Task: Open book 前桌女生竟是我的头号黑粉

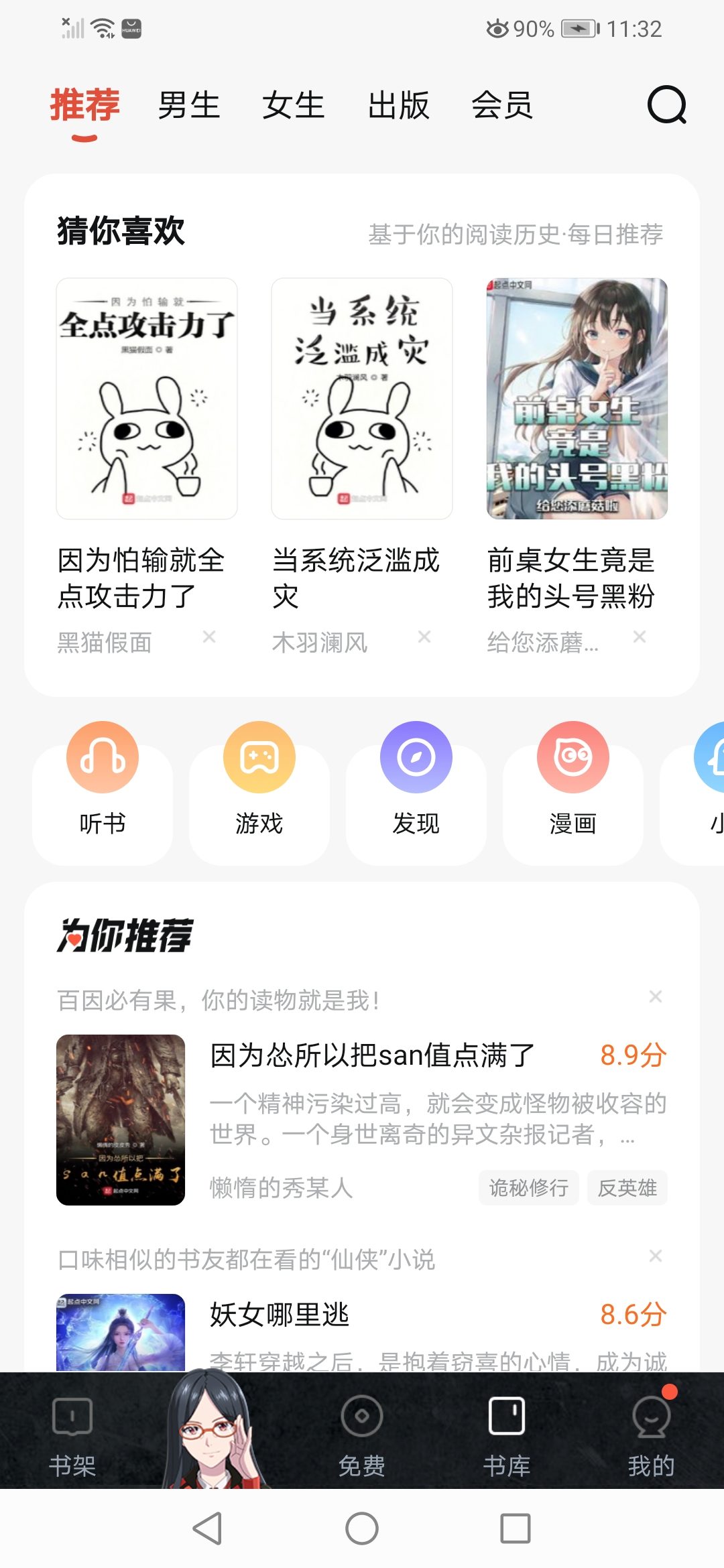Action: tap(577, 399)
